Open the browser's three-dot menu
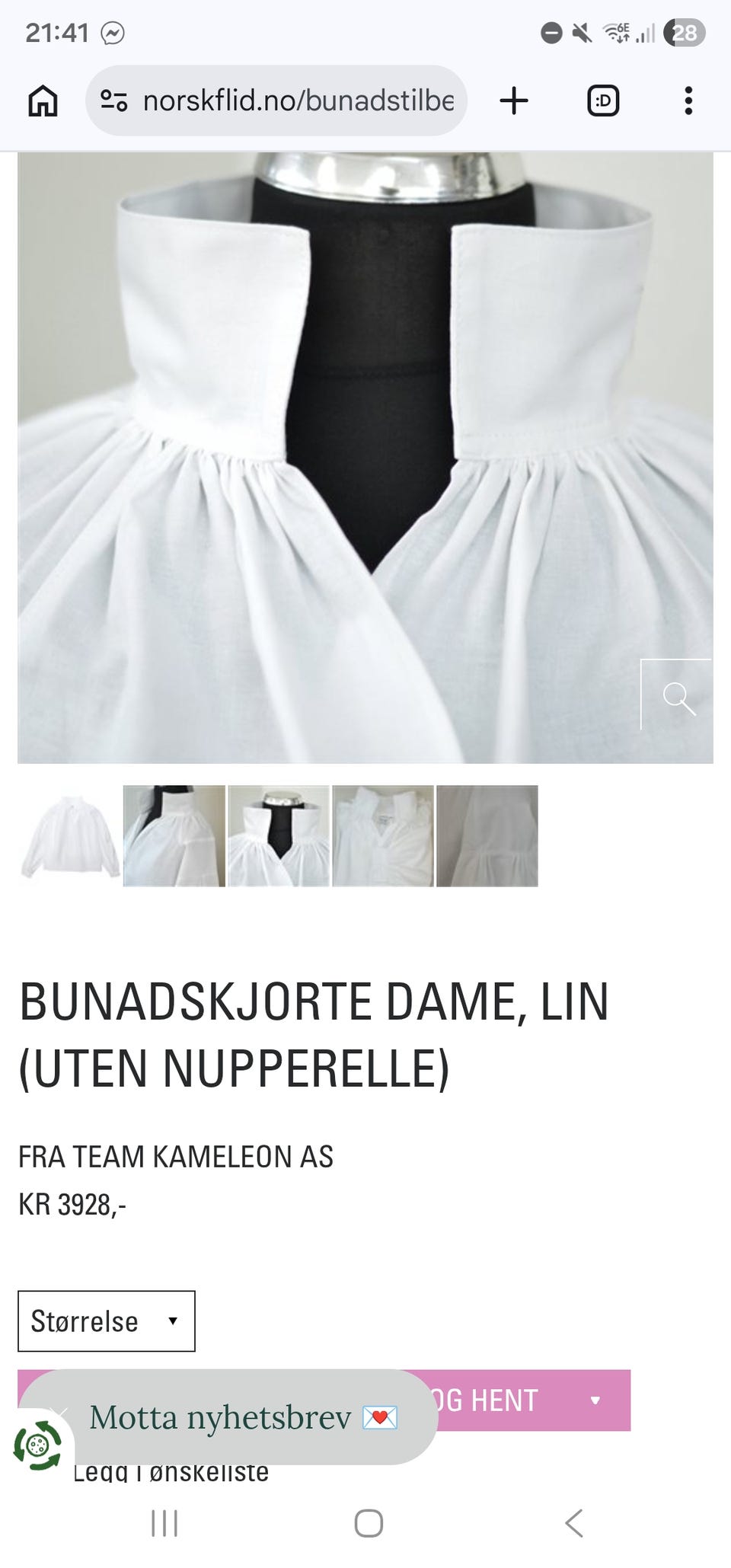The width and height of the screenshot is (731, 1568). click(689, 100)
